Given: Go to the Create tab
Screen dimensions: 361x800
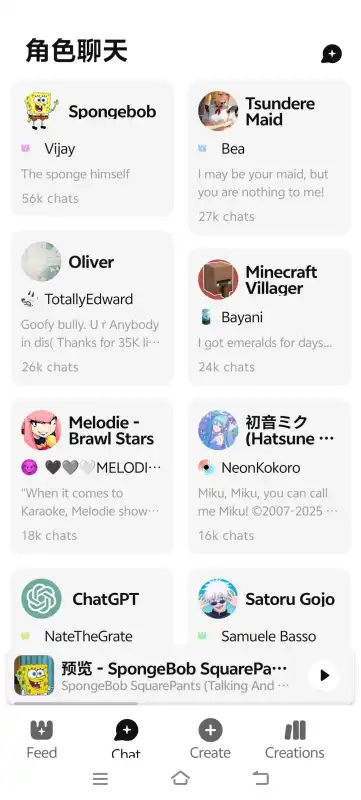Looking at the screenshot, I should pos(210,739).
